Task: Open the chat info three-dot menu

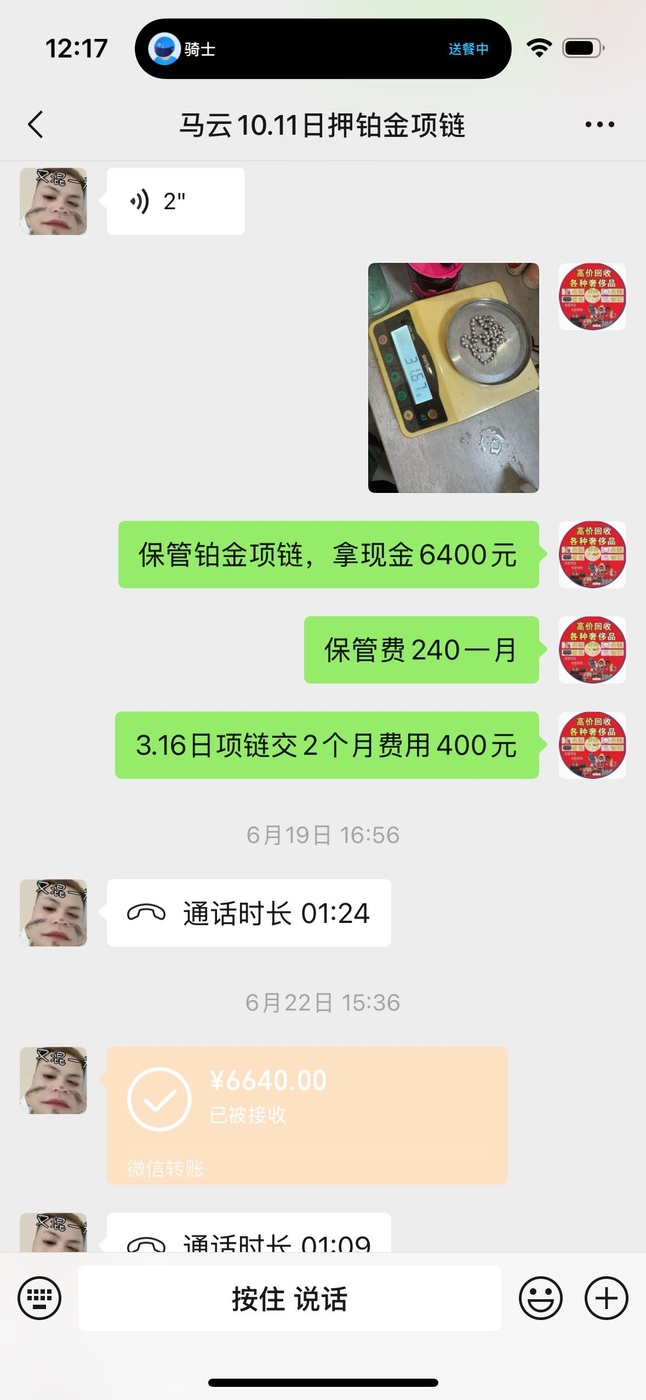Action: 600,125
